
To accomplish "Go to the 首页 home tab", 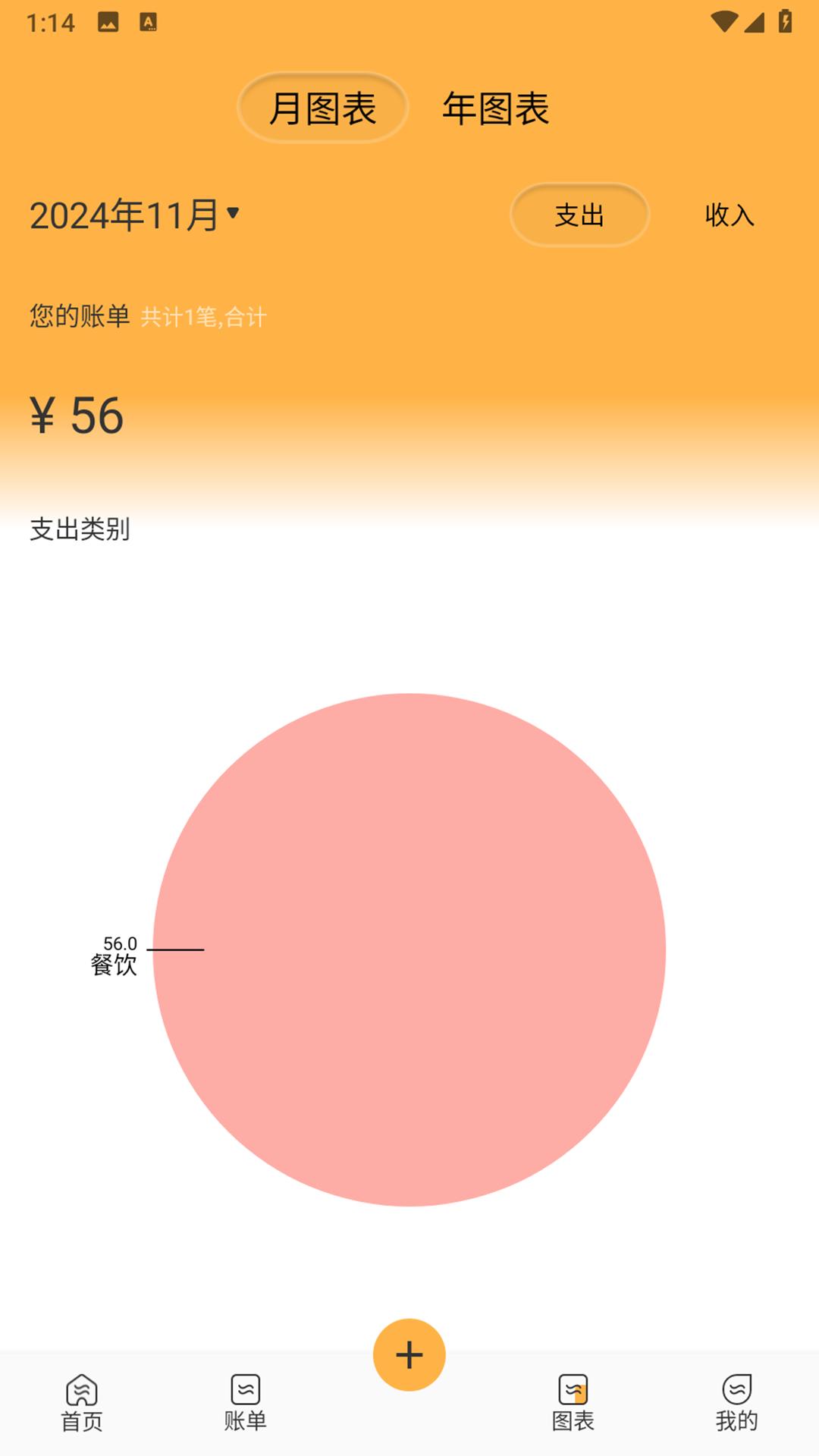I will click(82, 1403).
